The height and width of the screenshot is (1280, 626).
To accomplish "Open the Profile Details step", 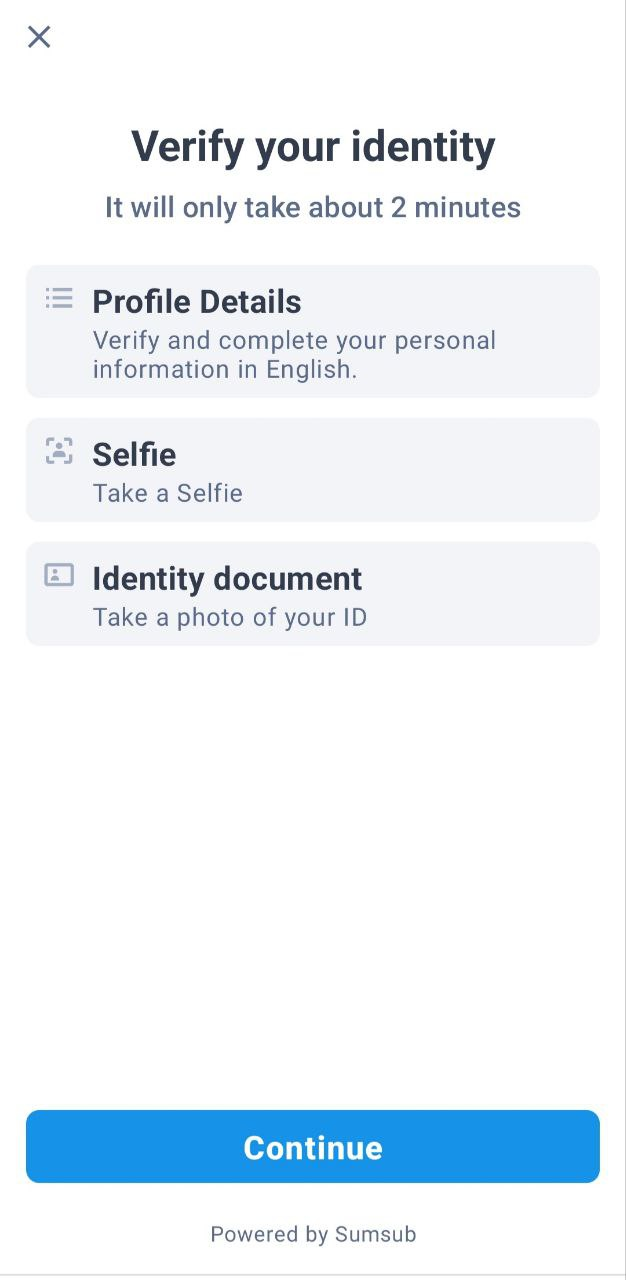I will click(313, 331).
